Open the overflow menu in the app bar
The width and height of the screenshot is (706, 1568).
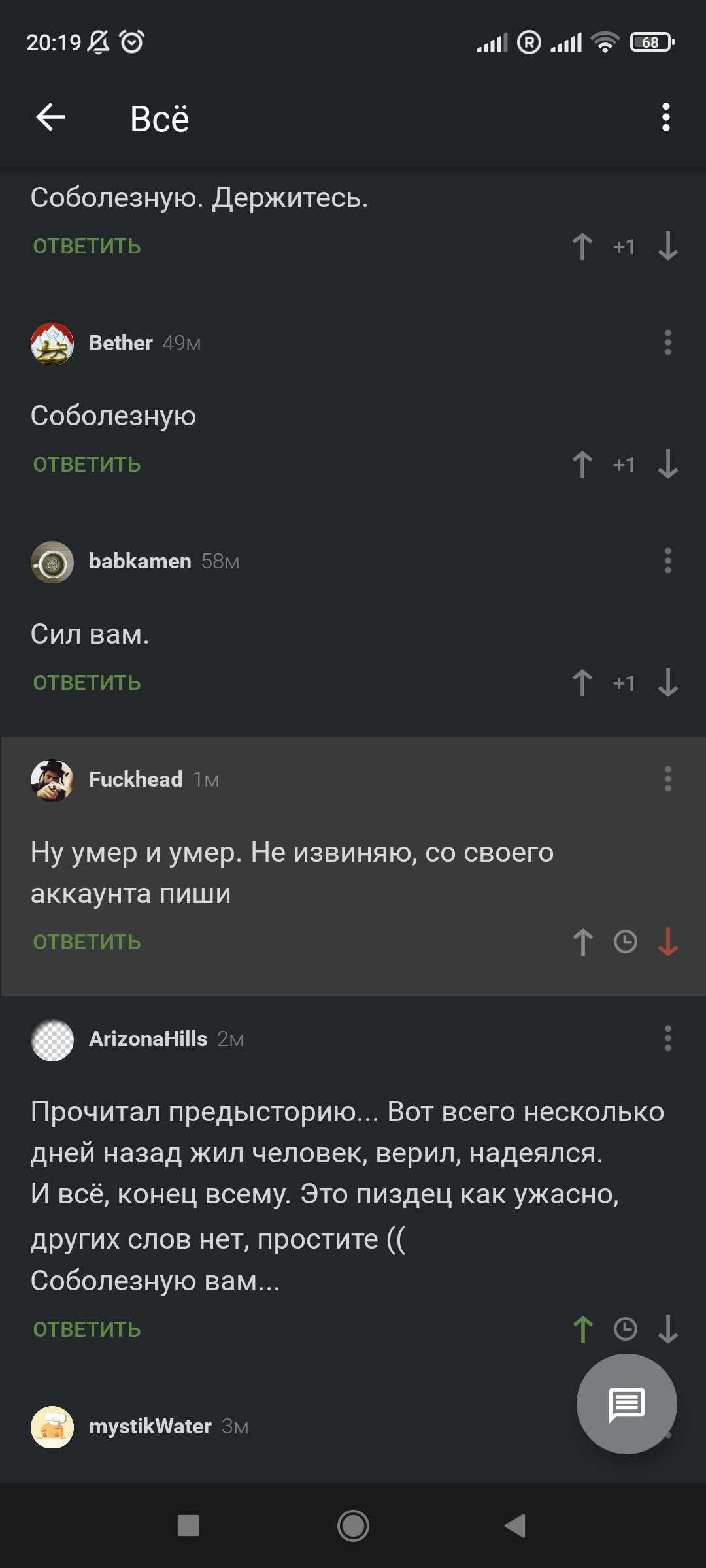coord(665,118)
